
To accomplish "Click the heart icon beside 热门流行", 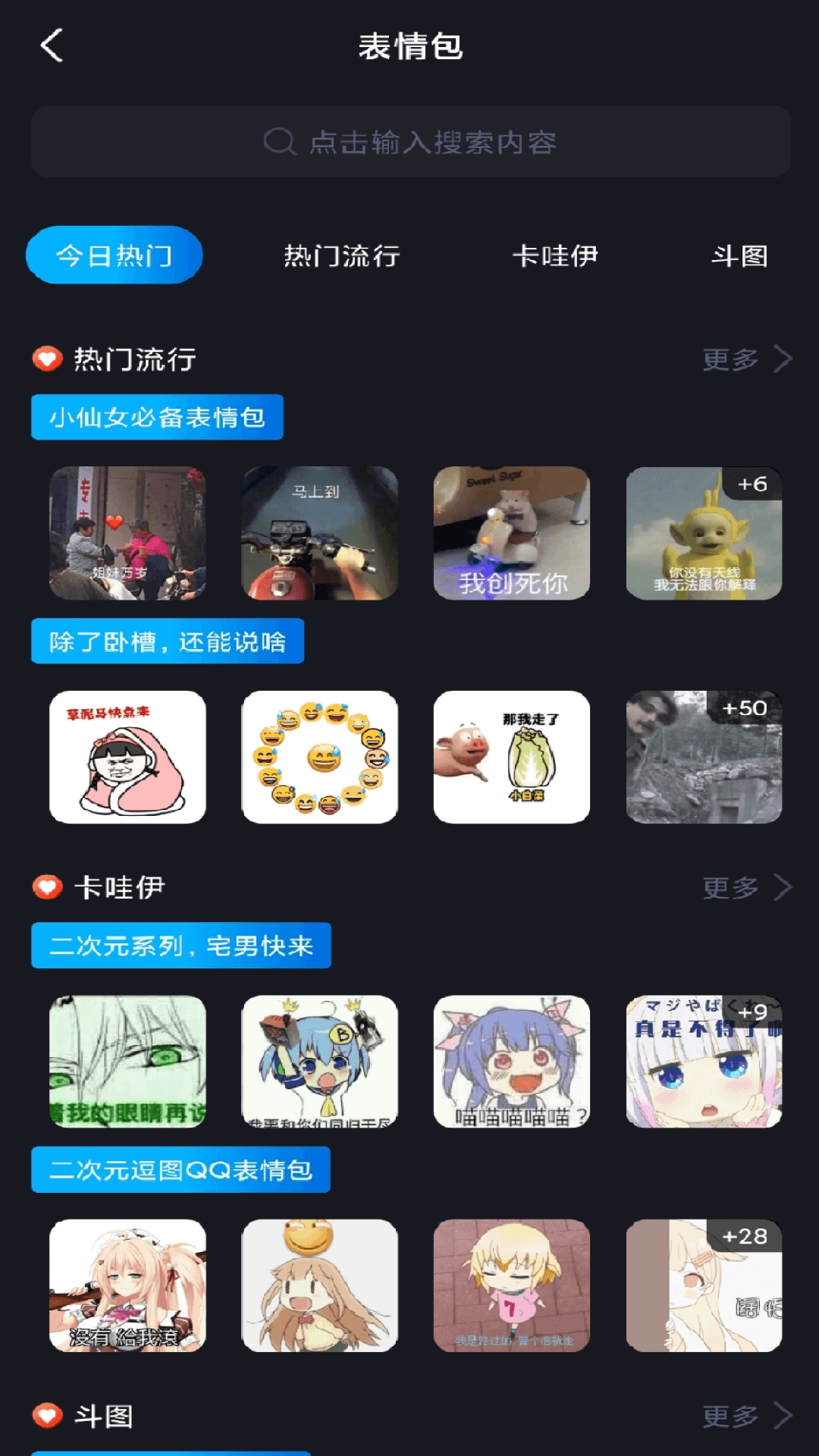I will [x=47, y=359].
